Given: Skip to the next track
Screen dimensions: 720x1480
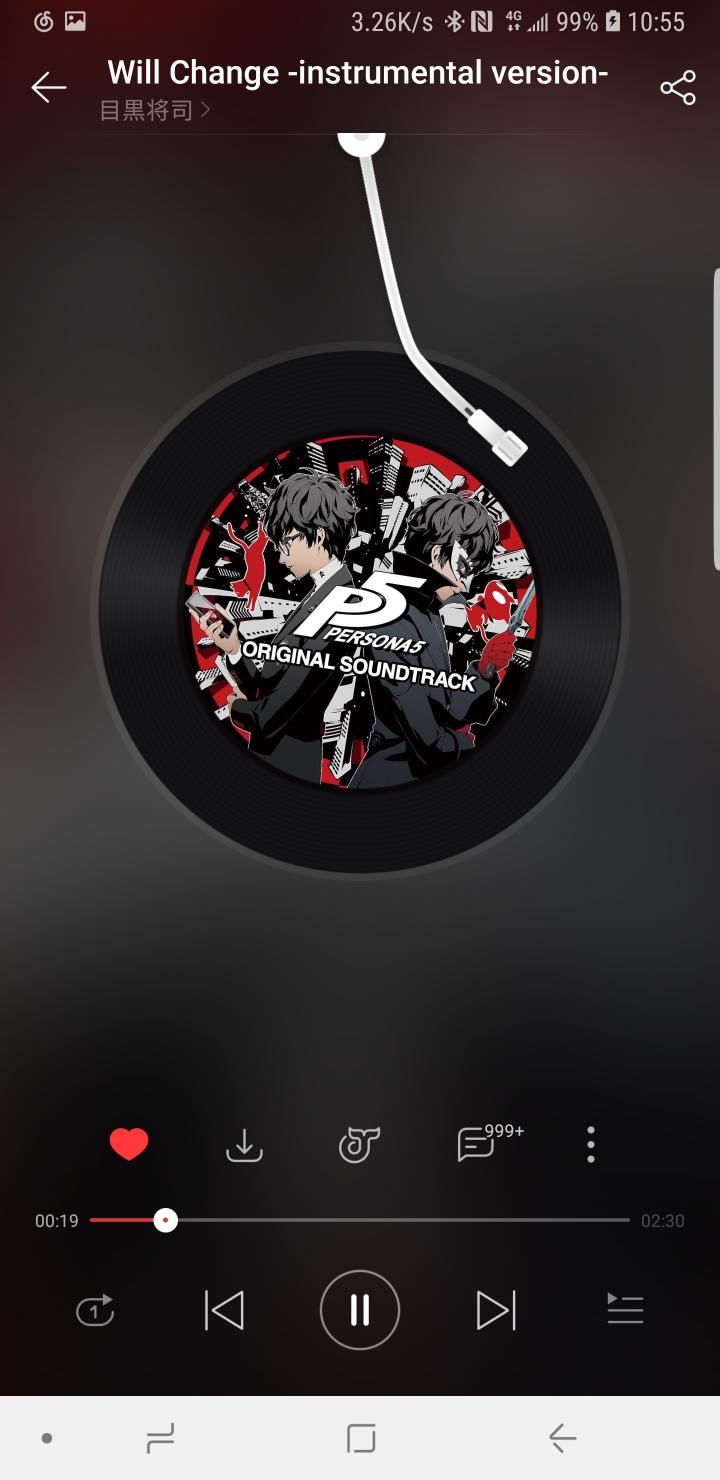Looking at the screenshot, I should pyautogui.click(x=496, y=1310).
